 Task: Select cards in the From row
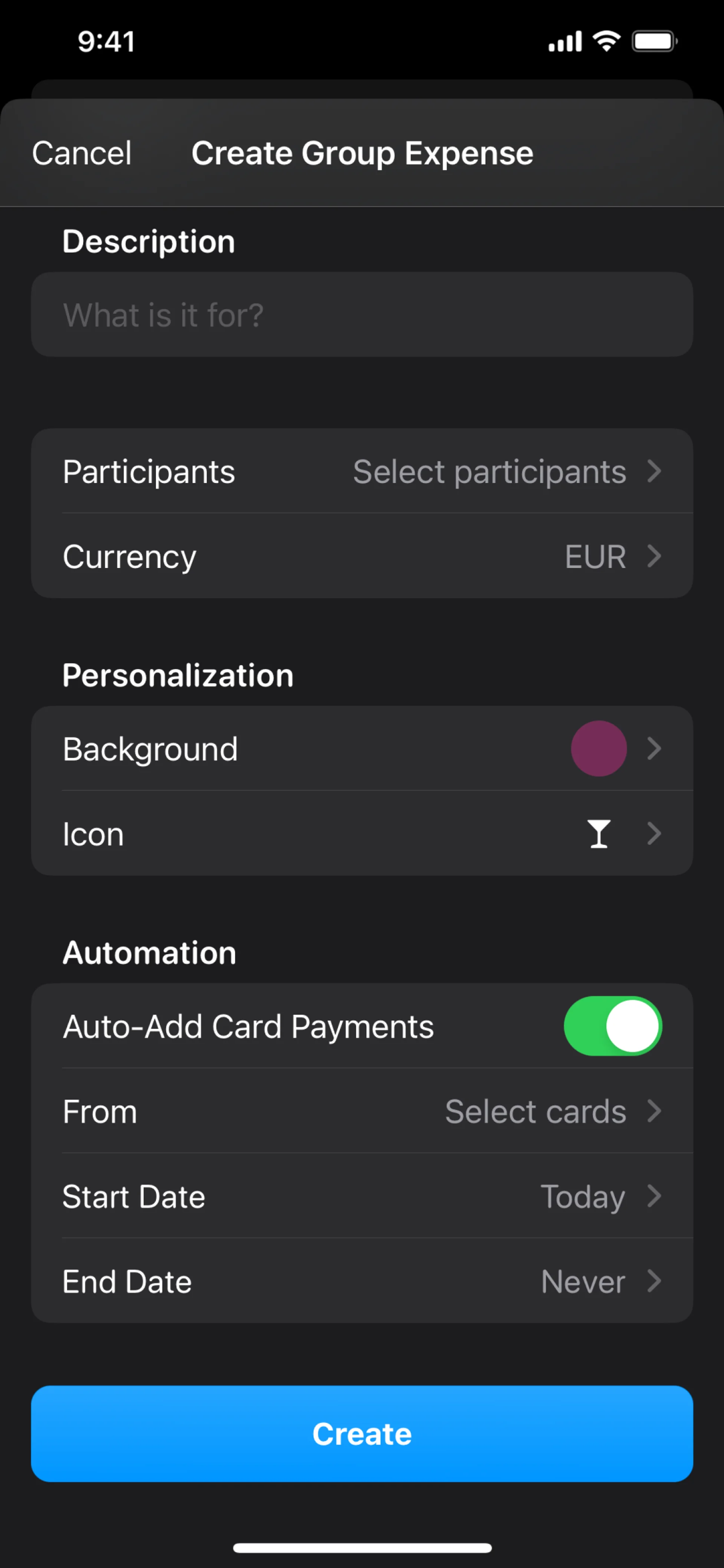pyautogui.click(x=361, y=1112)
